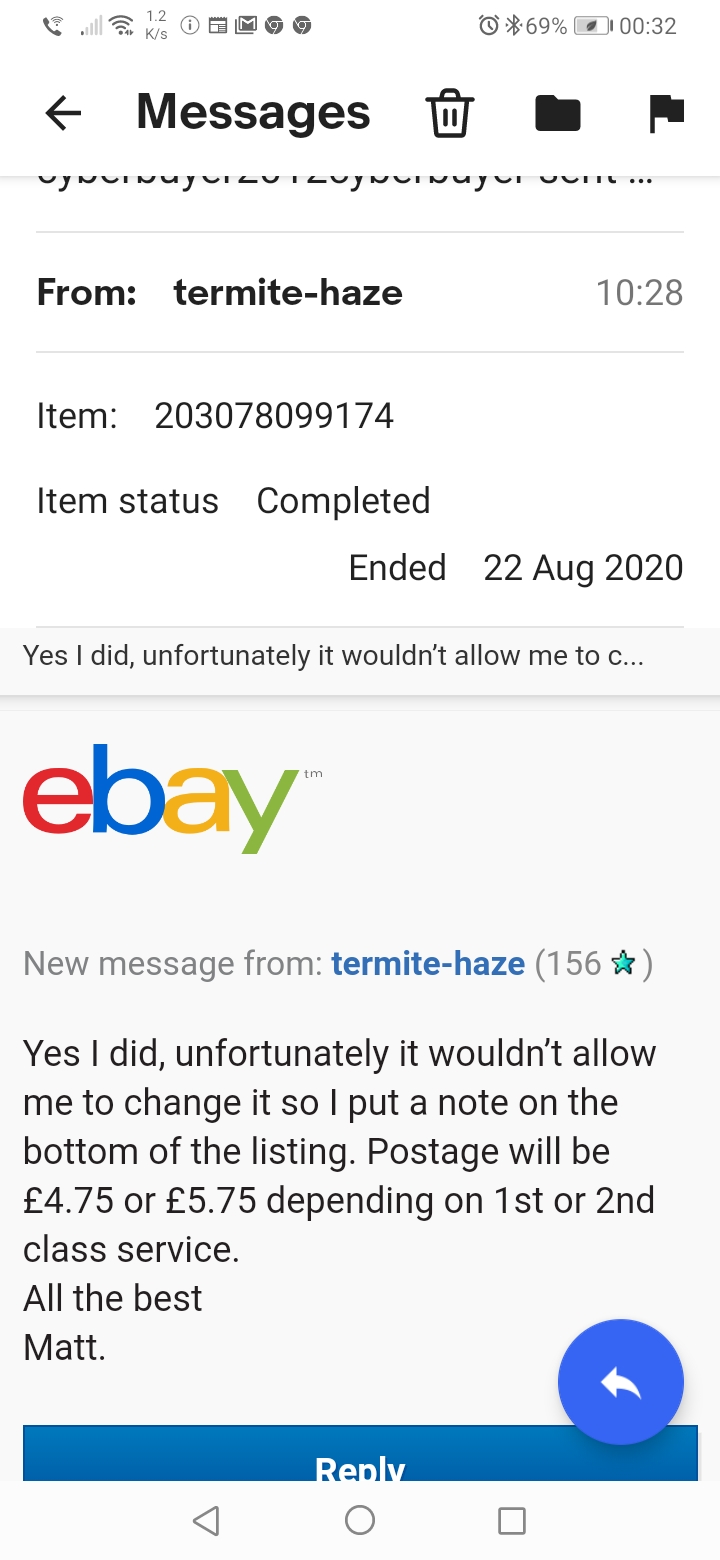Tap the floating reply arrow button

(x=620, y=1382)
